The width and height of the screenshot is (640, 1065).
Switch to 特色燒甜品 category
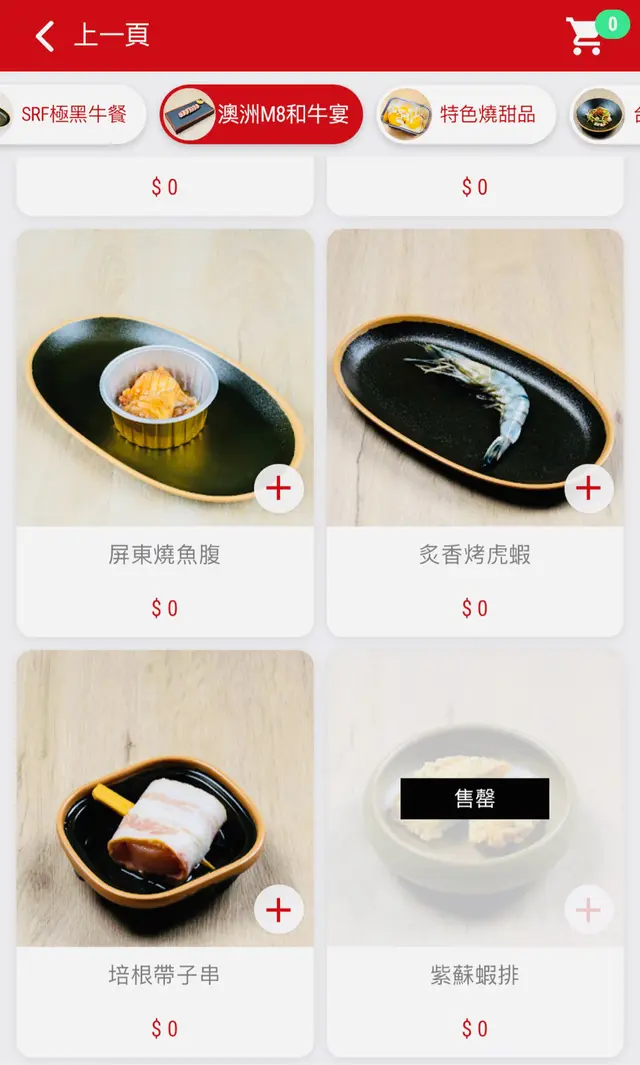pyautogui.click(x=466, y=114)
